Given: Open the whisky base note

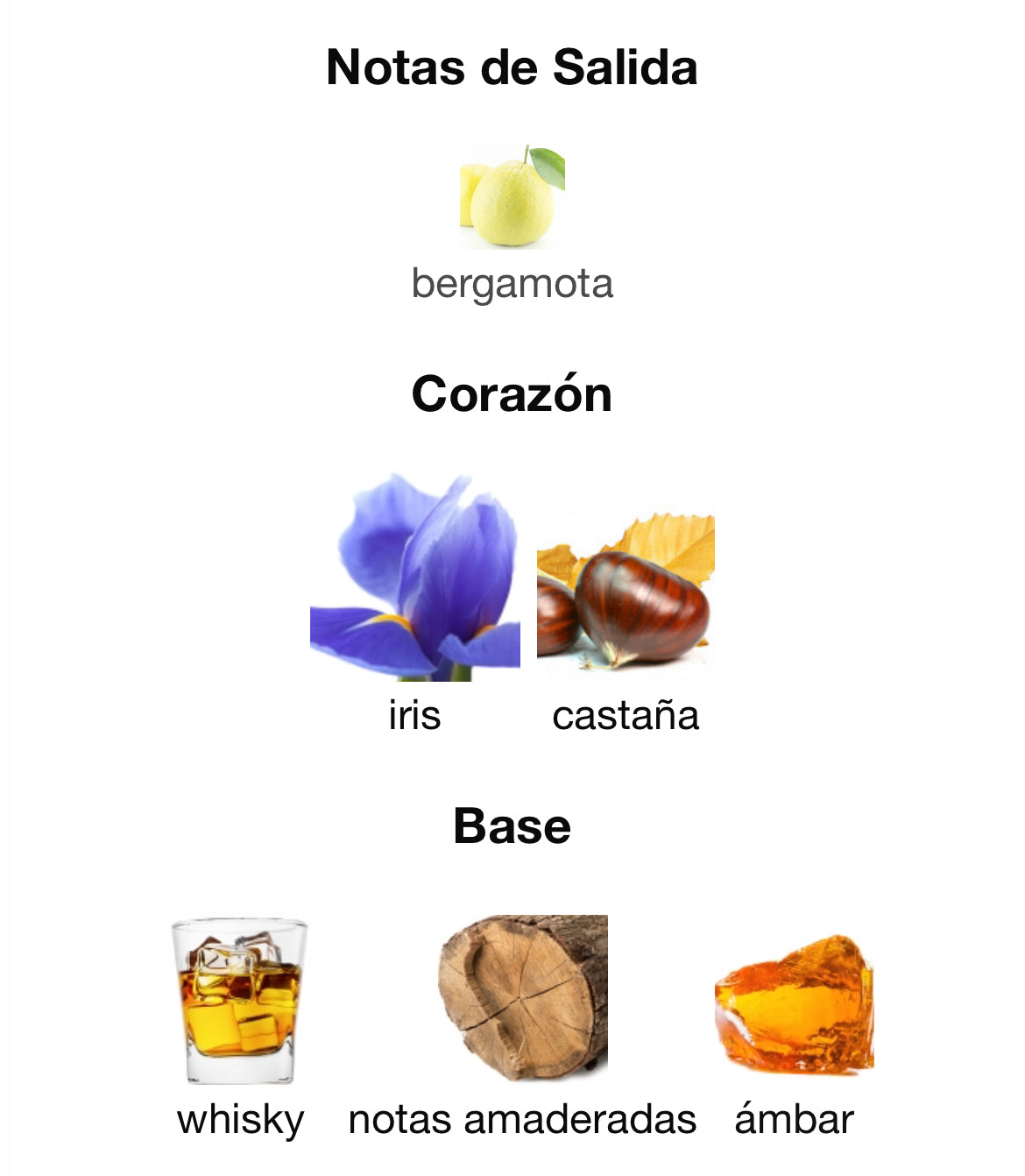Looking at the screenshot, I should [x=239, y=1000].
